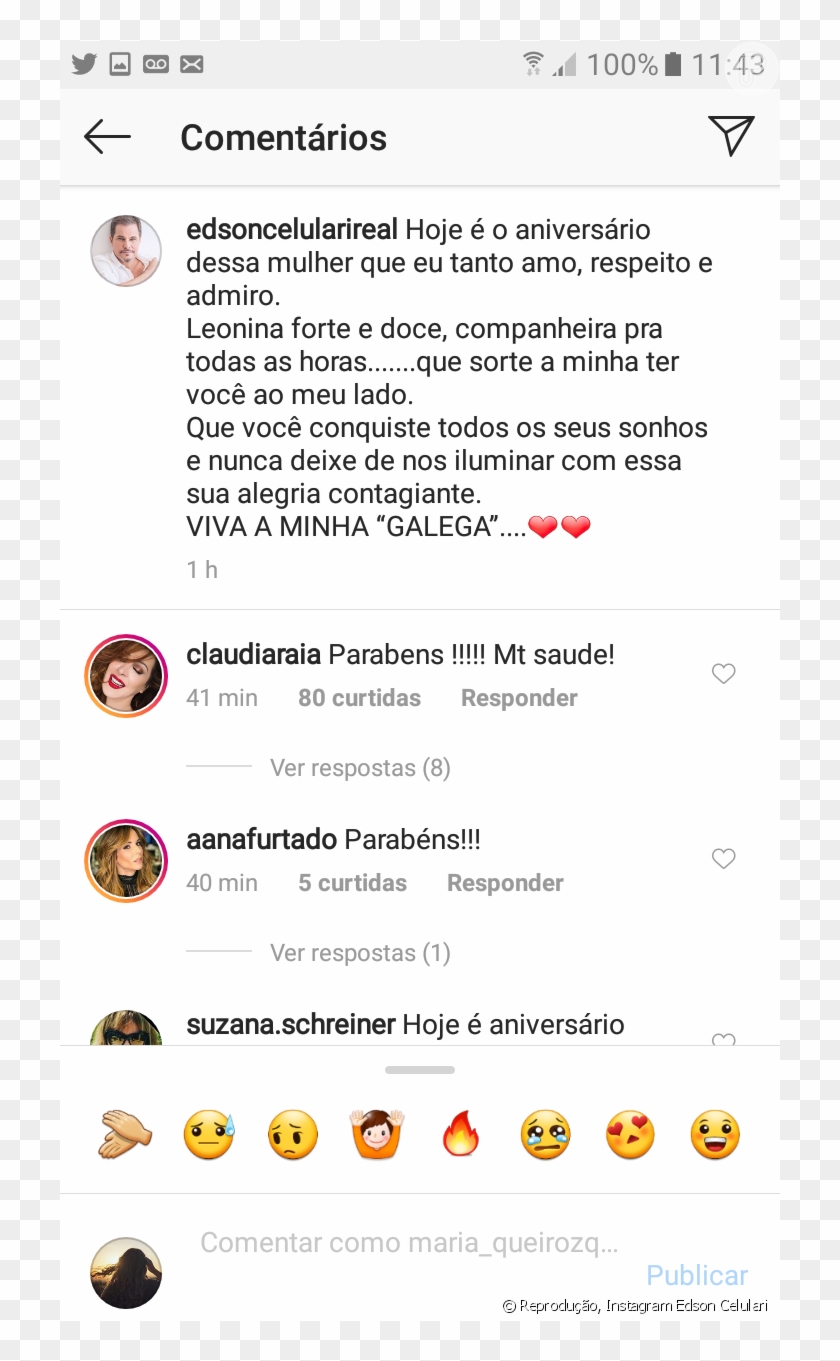Insert the clapping hands emoji

pos(125,1135)
